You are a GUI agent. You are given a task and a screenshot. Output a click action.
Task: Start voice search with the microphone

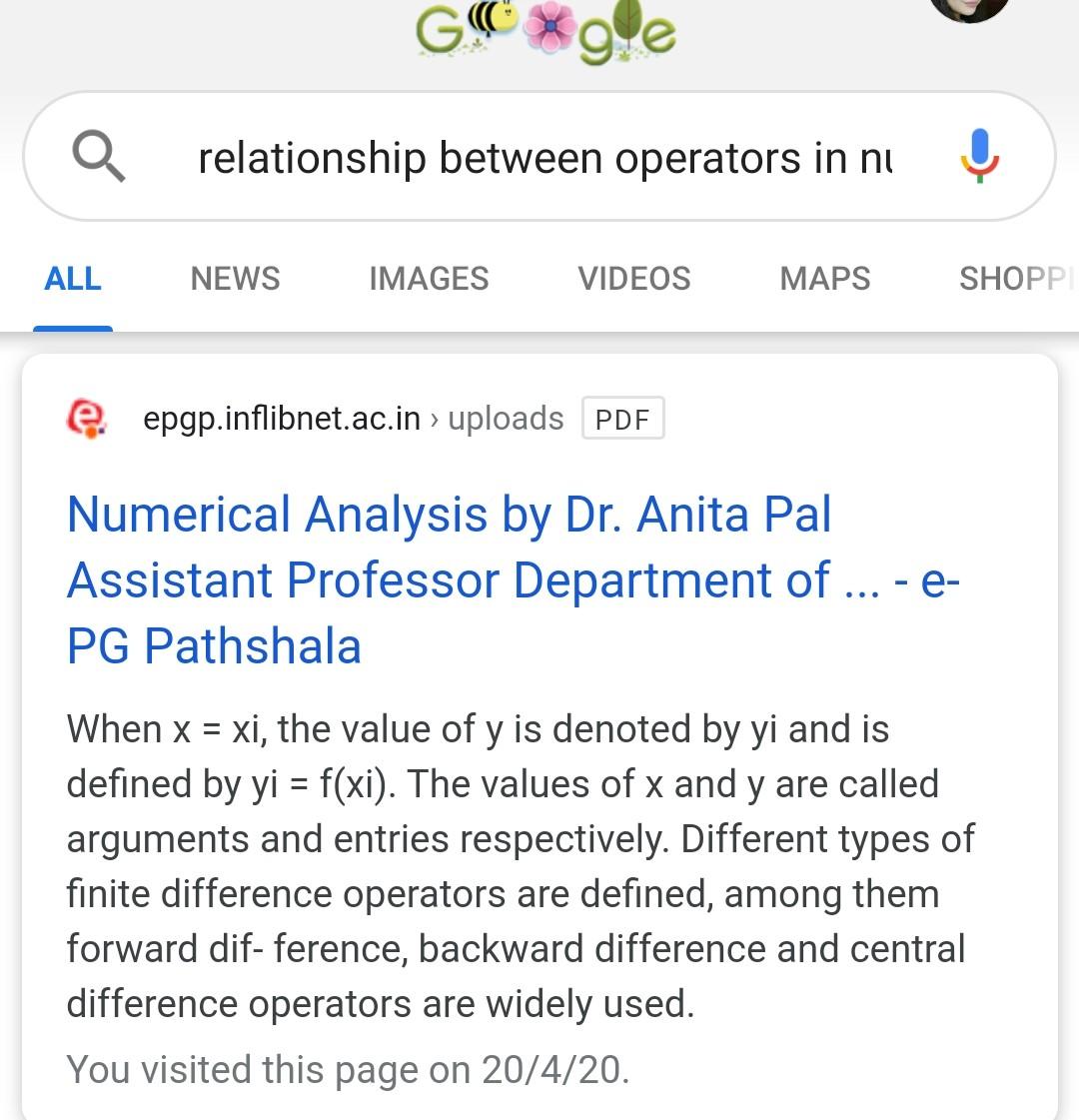pos(979,156)
